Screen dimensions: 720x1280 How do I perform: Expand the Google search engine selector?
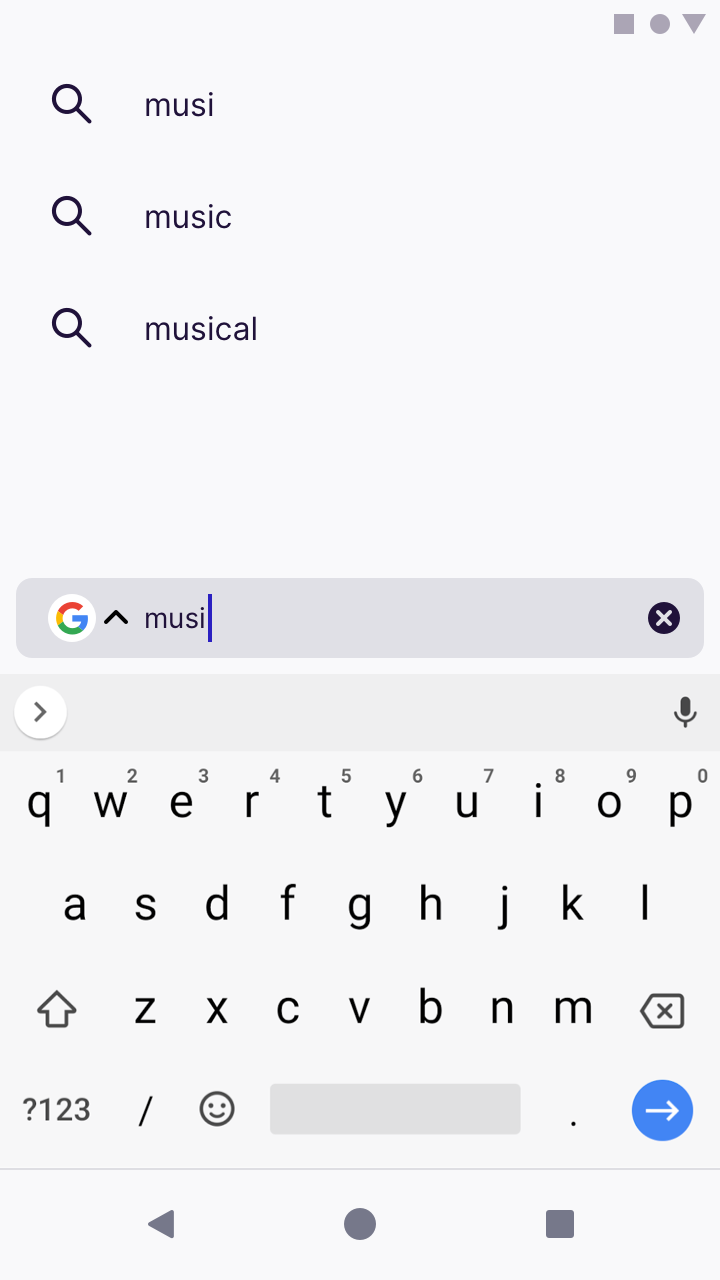[90, 618]
